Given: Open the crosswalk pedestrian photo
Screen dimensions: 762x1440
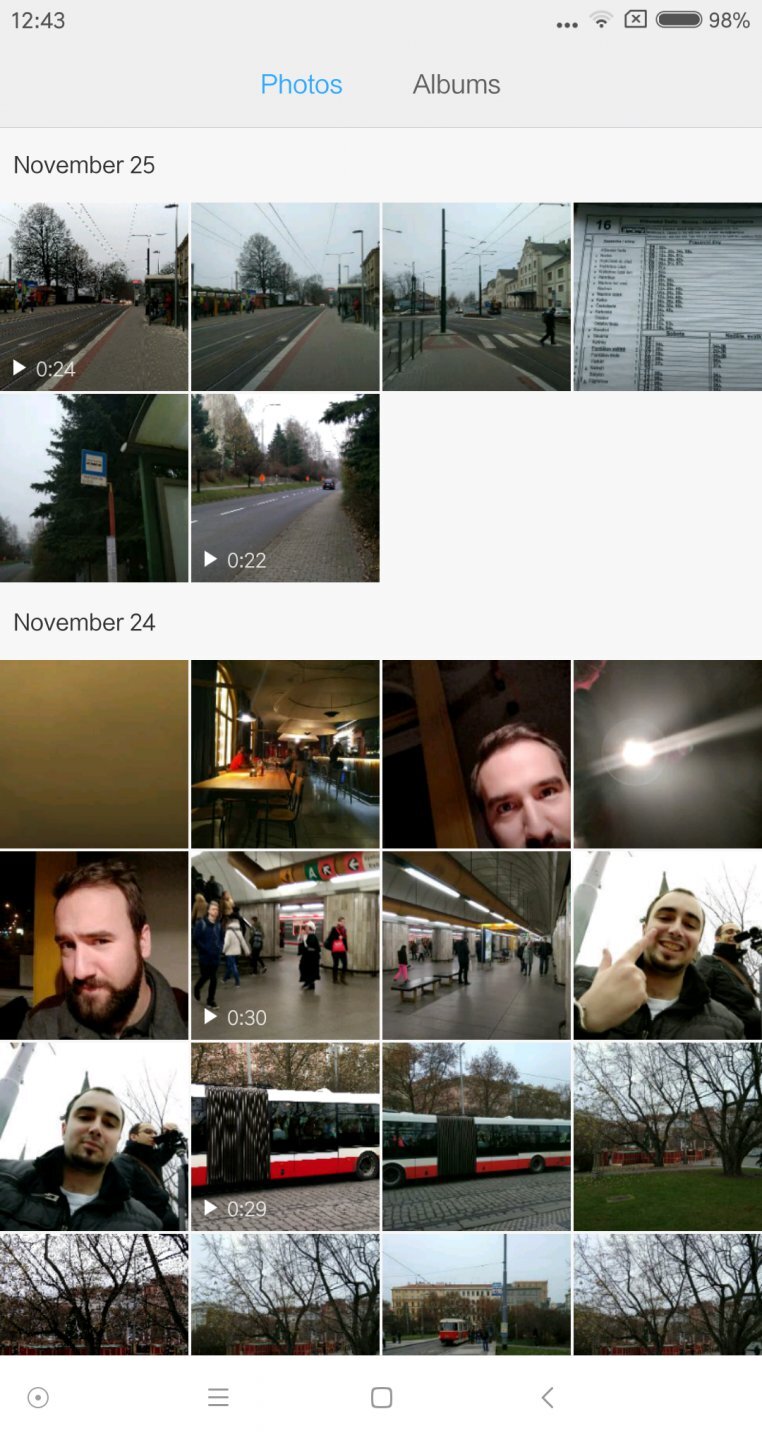Looking at the screenshot, I should tap(476, 296).
